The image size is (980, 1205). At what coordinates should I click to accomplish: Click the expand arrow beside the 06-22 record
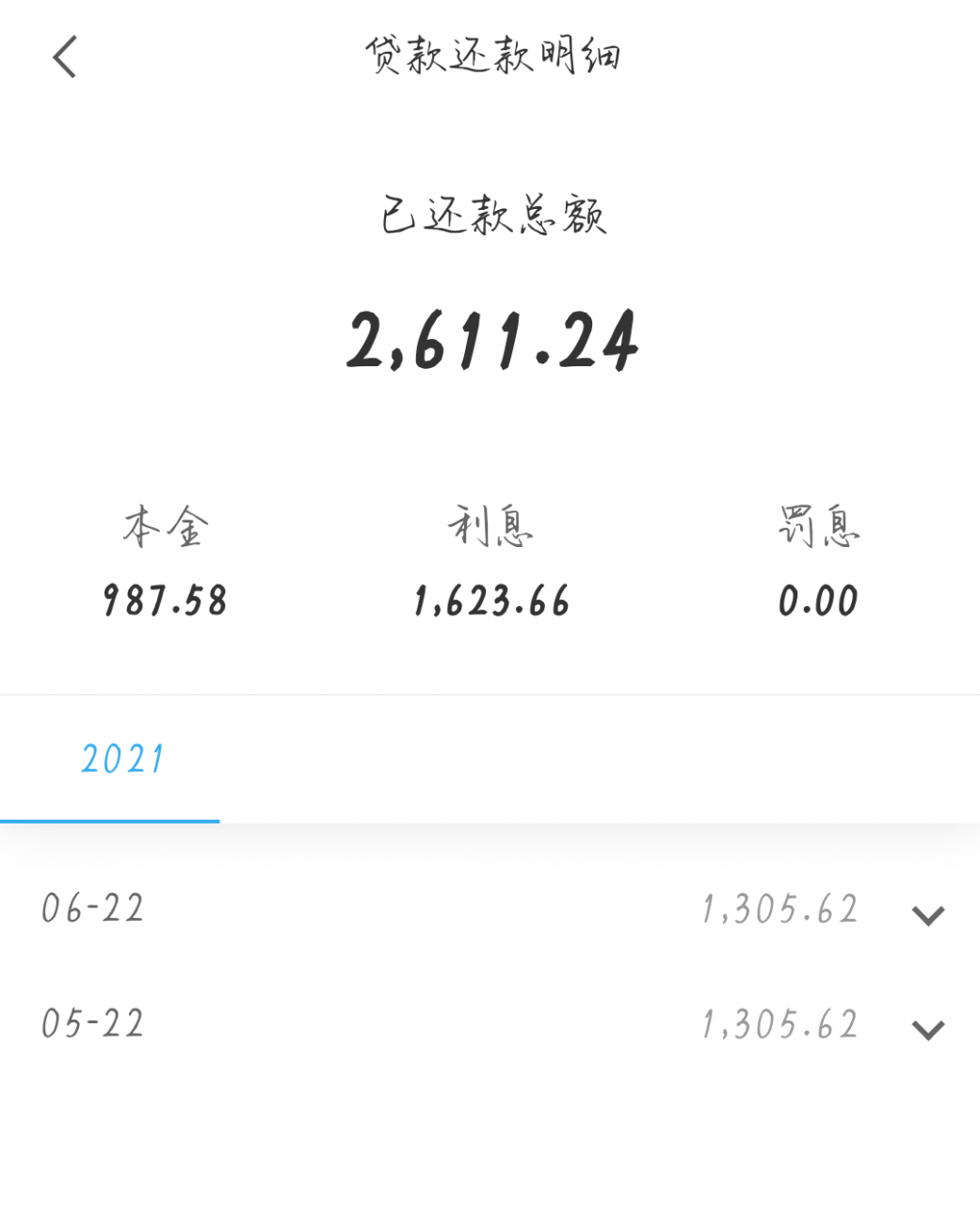point(928,911)
